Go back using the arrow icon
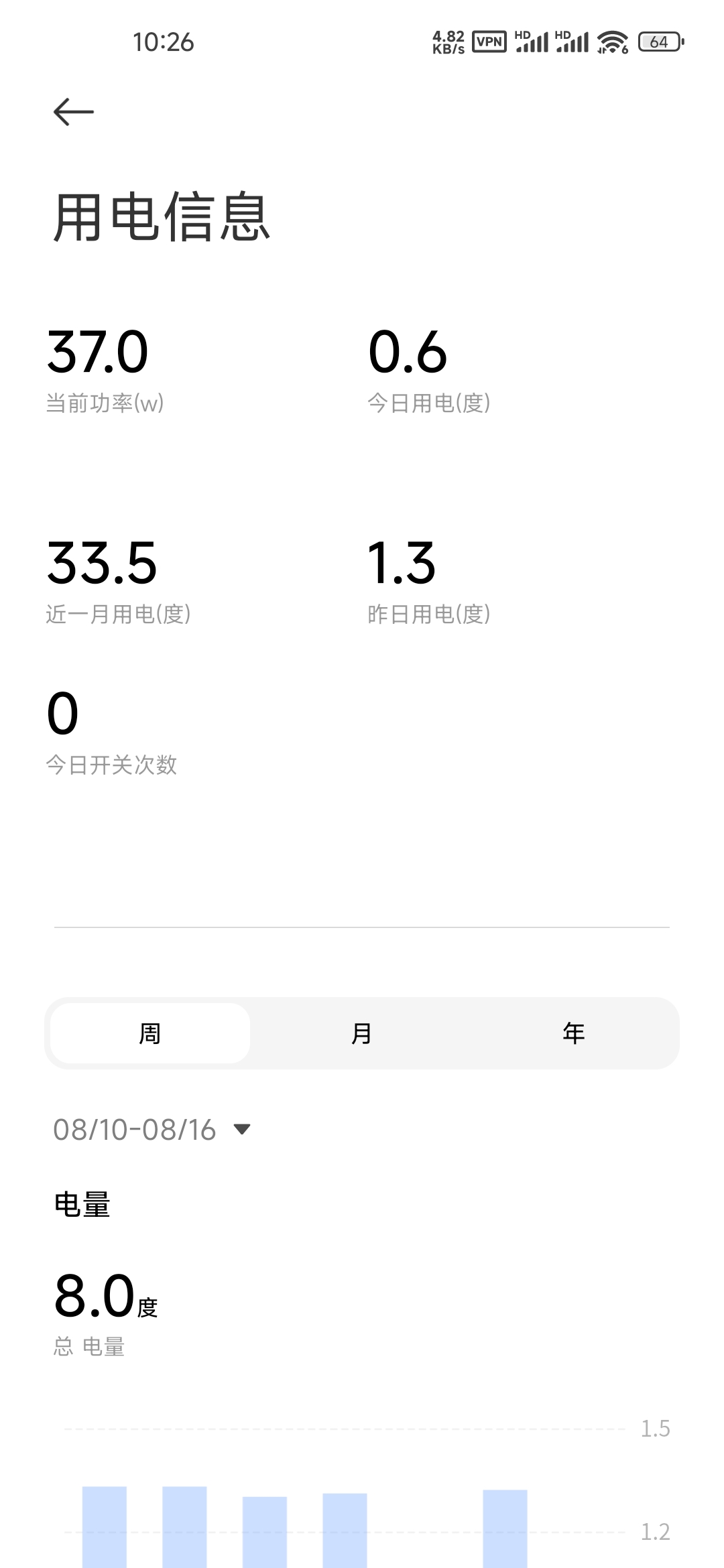 73,111
